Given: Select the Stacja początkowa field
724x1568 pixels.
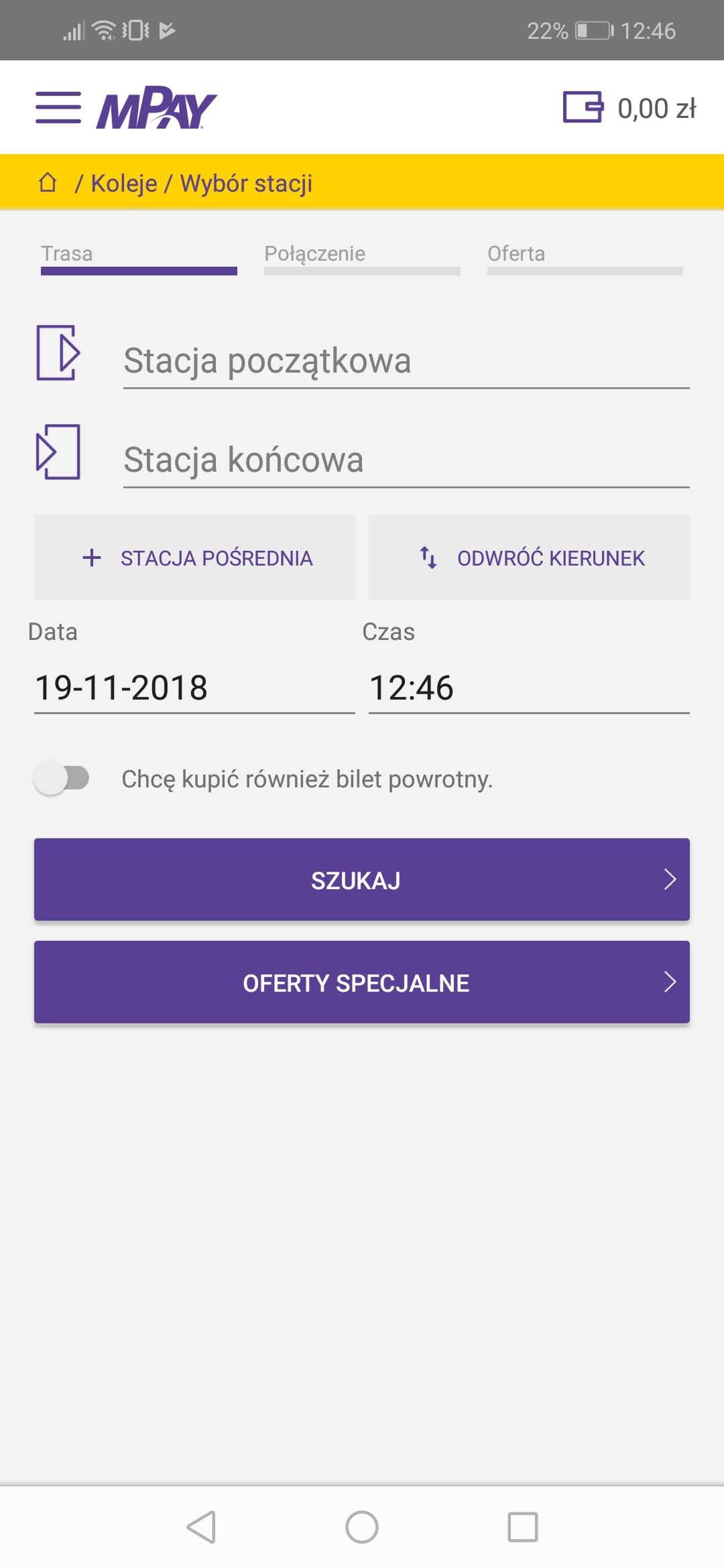Looking at the screenshot, I should tap(406, 362).
